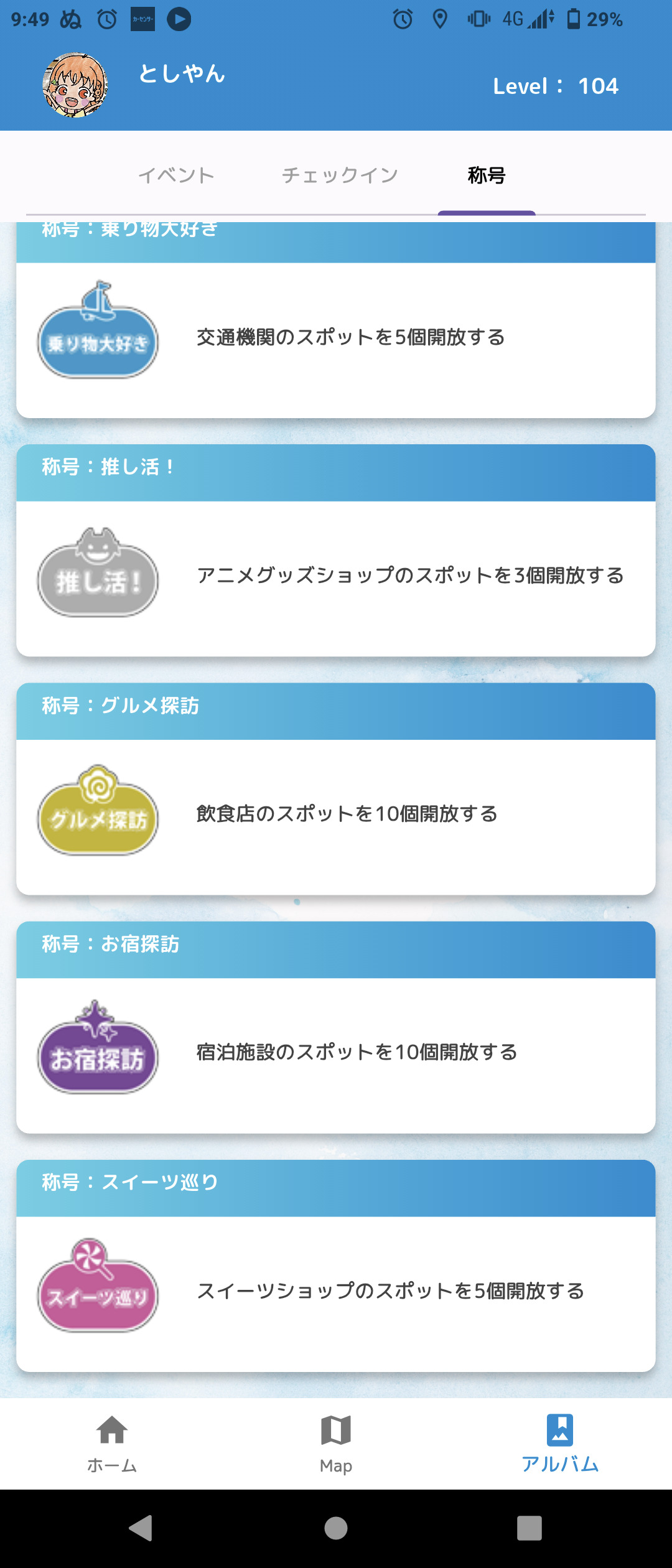
Task: Tap the としやん profile avatar
Action: (x=75, y=85)
